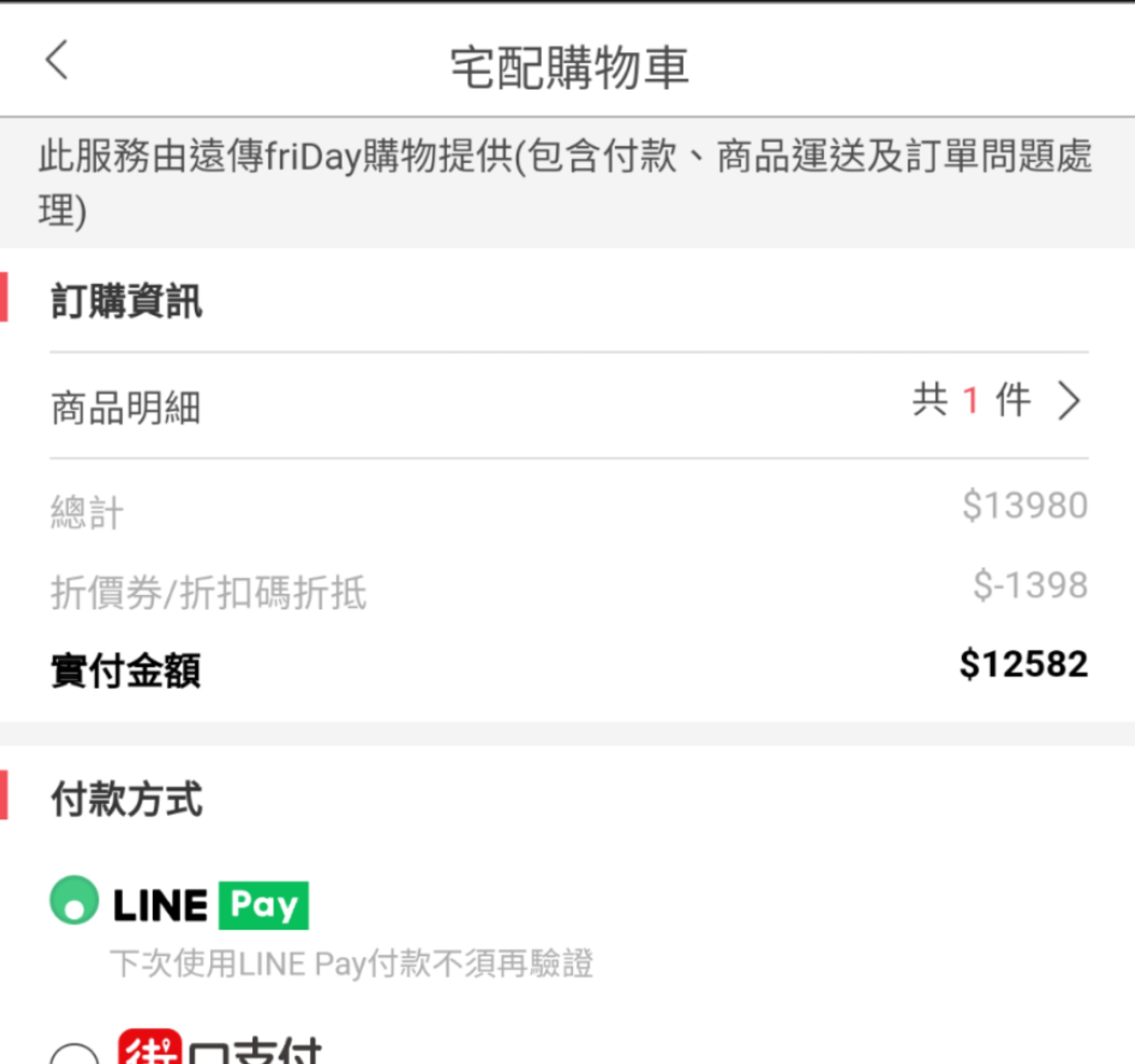Go back using the top-left arrow

(x=57, y=60)
